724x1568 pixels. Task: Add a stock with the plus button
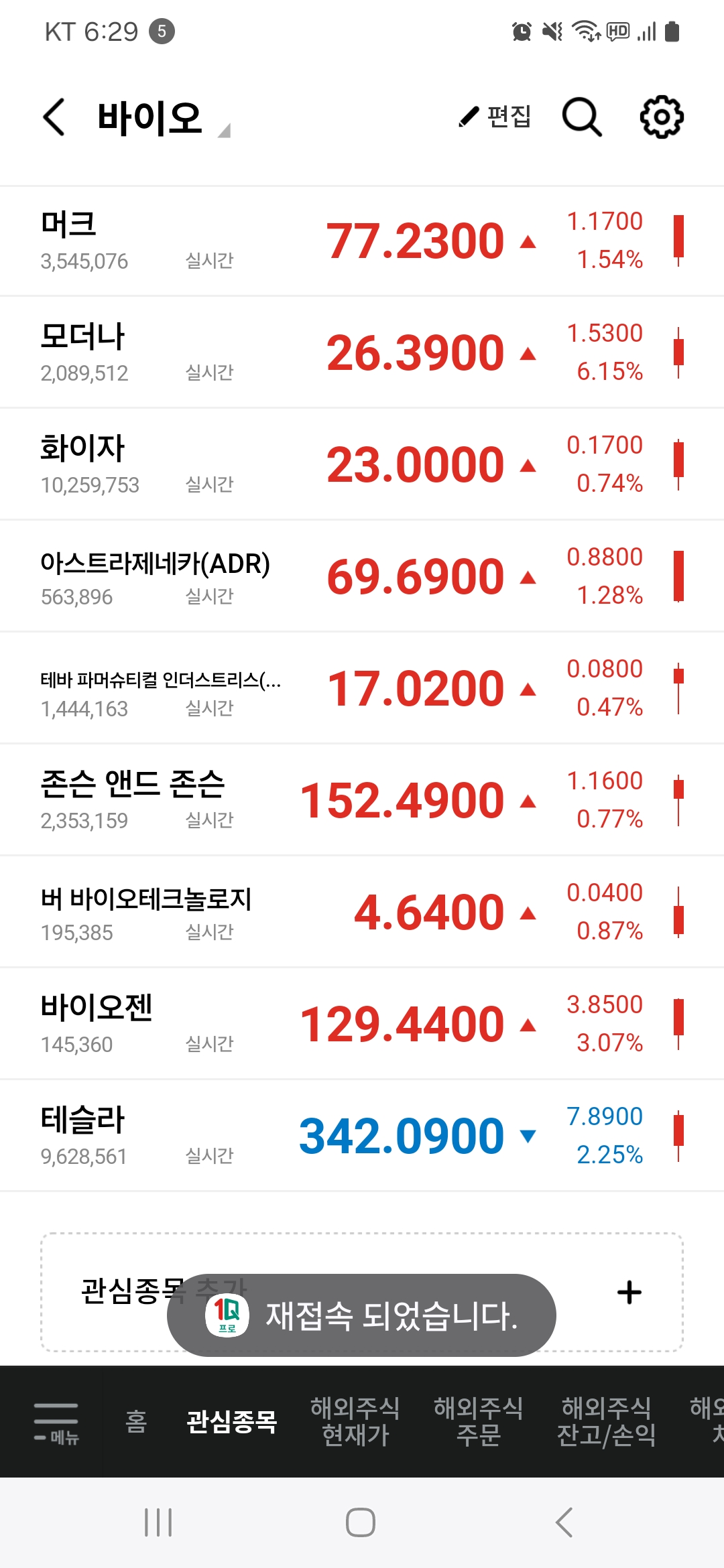(x=629, y=1292)
